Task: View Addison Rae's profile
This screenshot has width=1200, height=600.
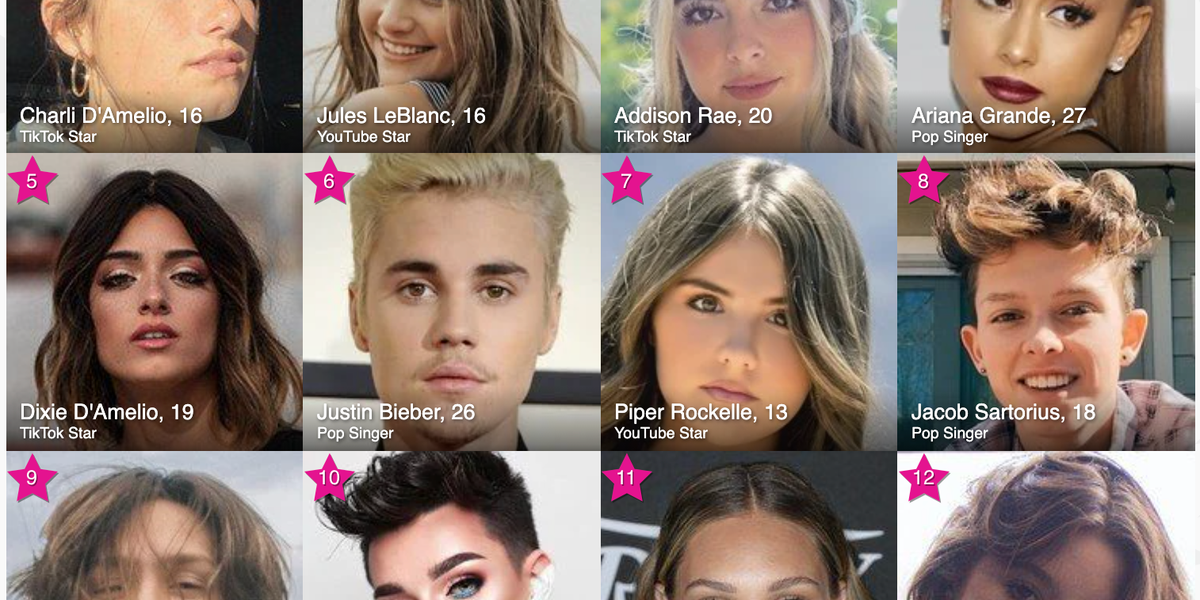Action: (748, 75)
